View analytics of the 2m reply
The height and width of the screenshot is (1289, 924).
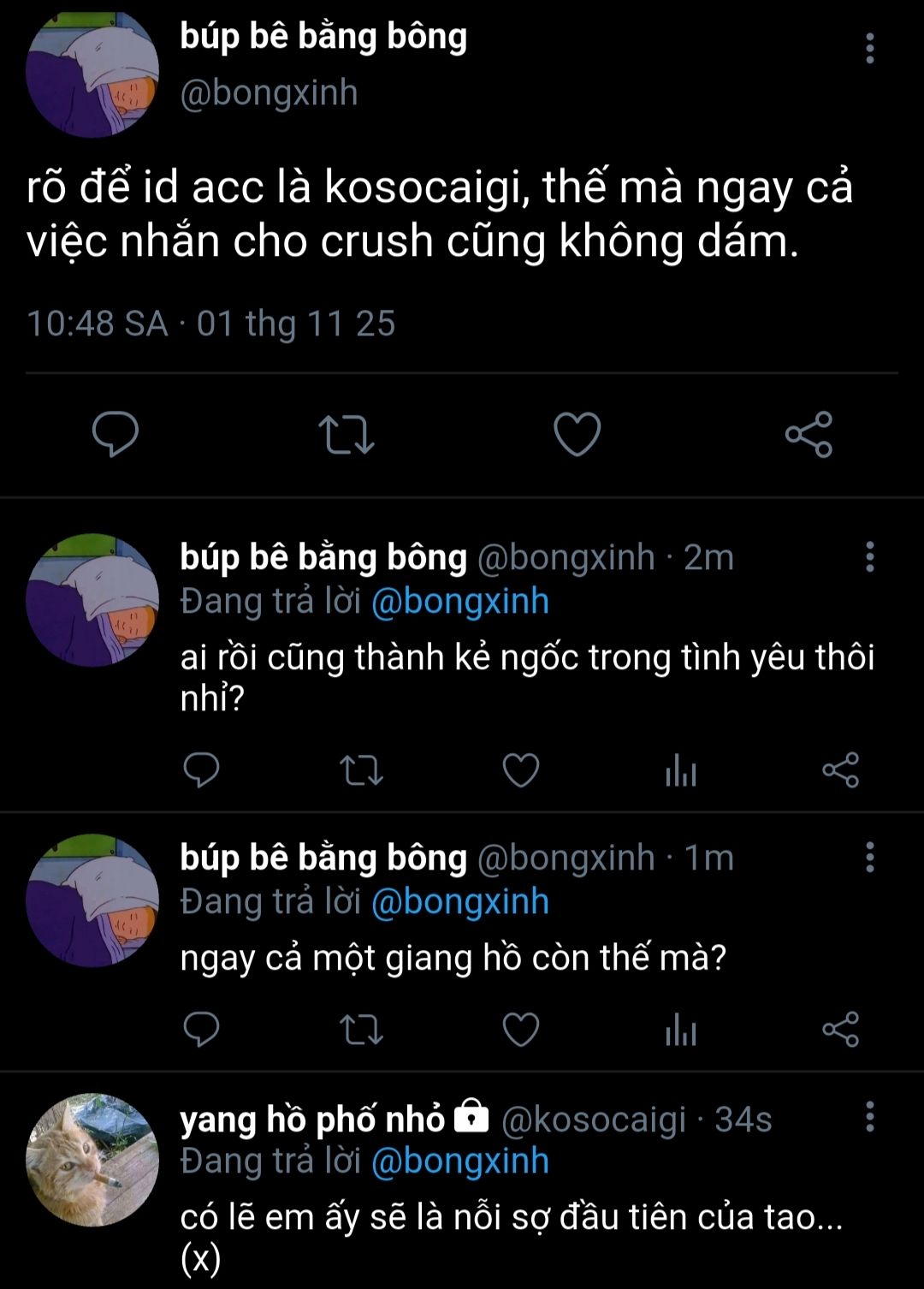[x=681, y=770]
